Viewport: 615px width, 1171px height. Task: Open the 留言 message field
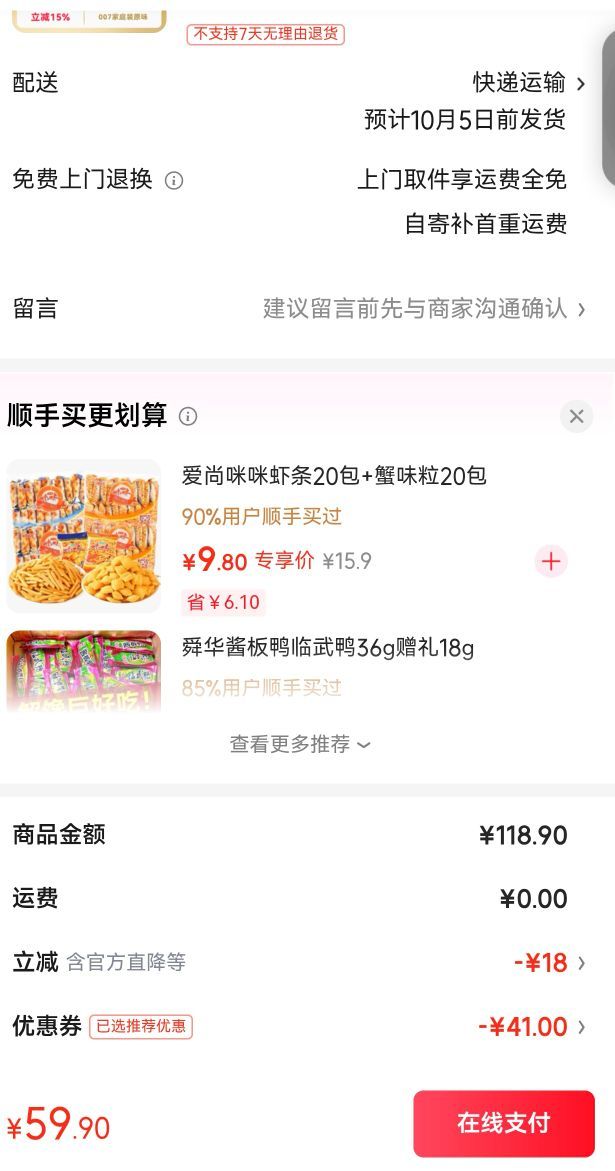pos(299,308)
